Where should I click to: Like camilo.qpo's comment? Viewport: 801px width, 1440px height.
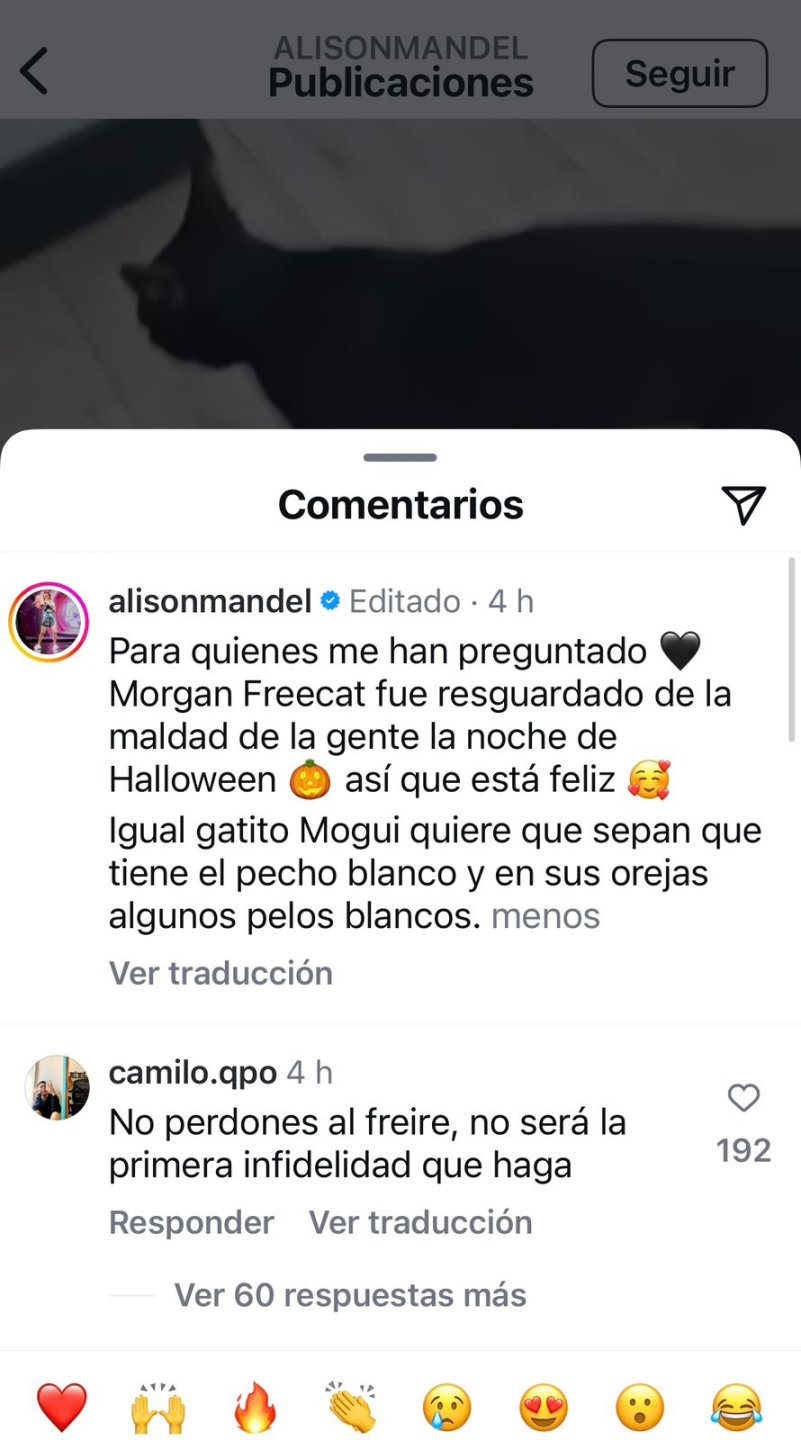tap(743, 1099)
